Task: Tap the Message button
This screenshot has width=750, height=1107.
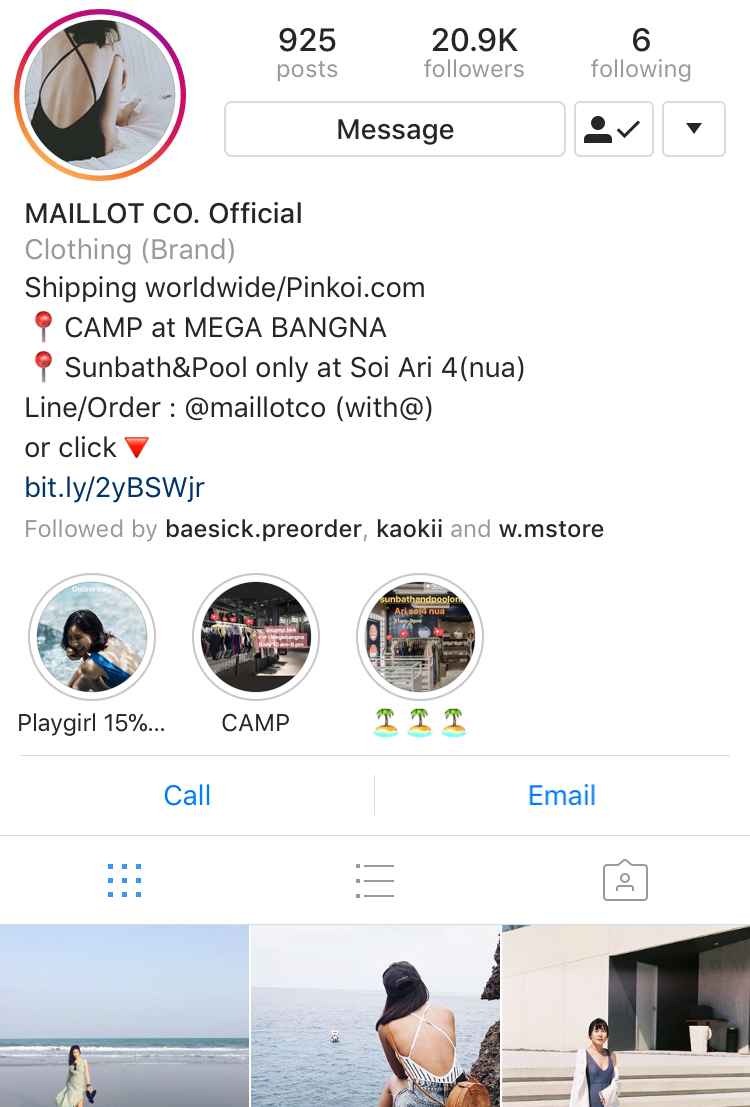Action: tap(395, 130)
